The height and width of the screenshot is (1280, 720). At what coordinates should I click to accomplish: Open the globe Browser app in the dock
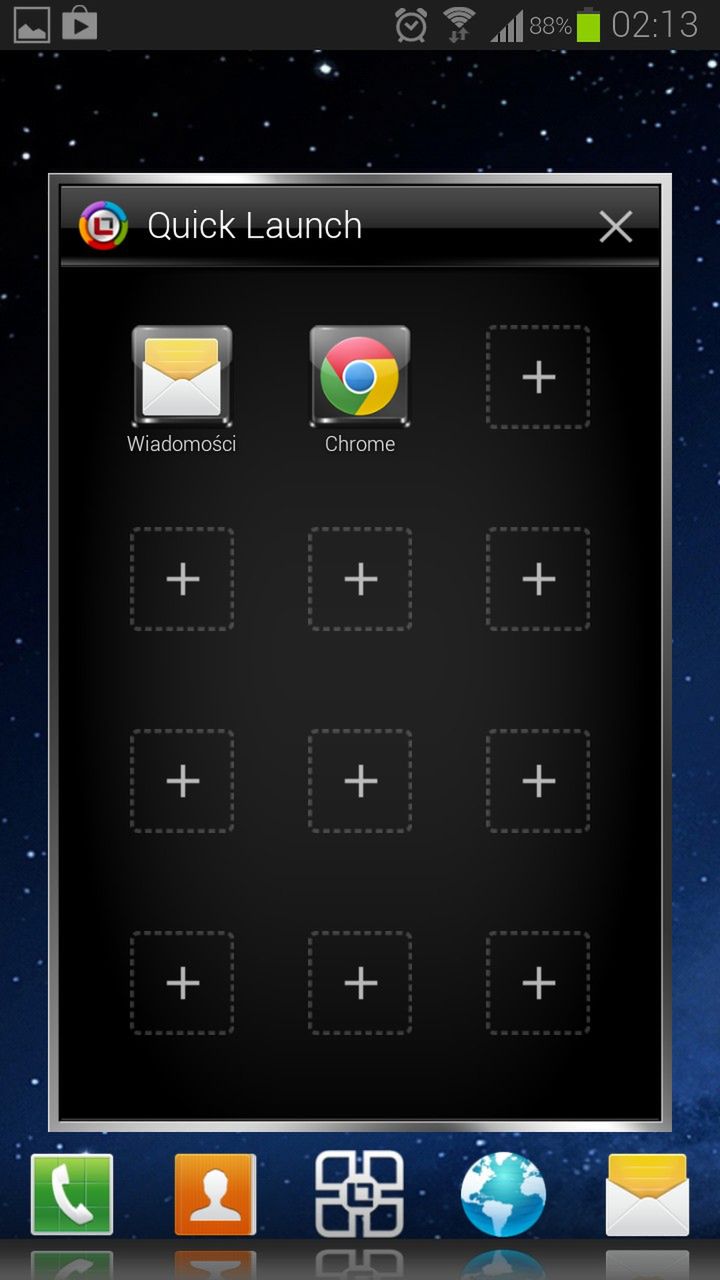coord(503,1194)
